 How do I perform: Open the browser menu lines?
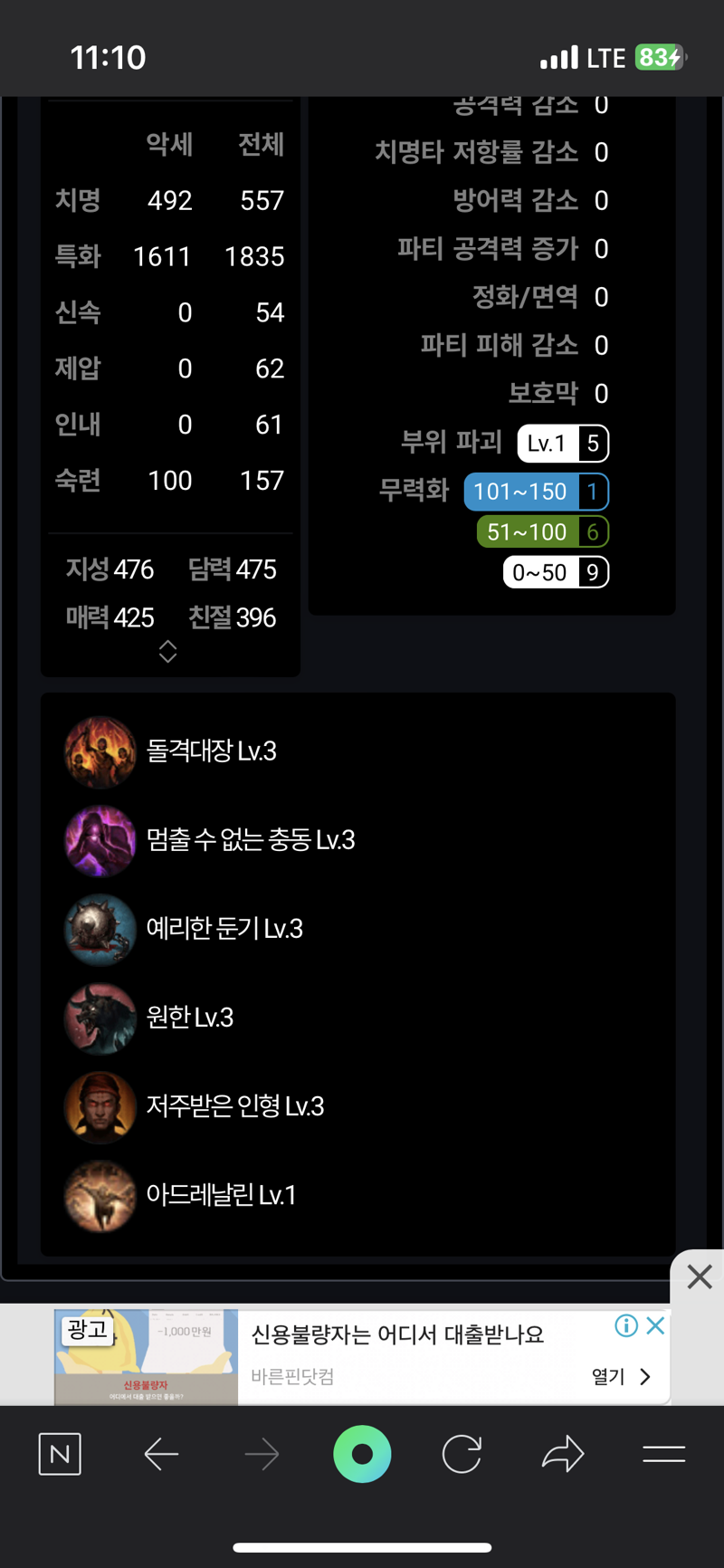pyautogui.click(x=663, y=1454)
